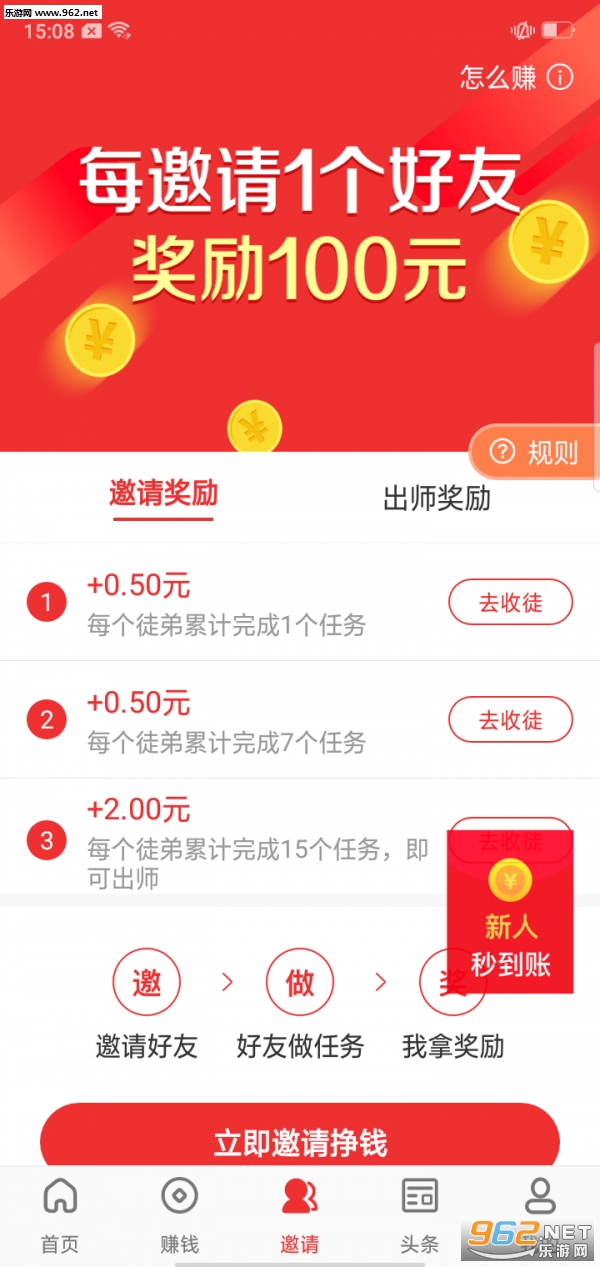Viewport: 600px width, 1267px height.
Task: Tap the 立即邀请挣钱 button
Action: click(x=300, y=1140)
